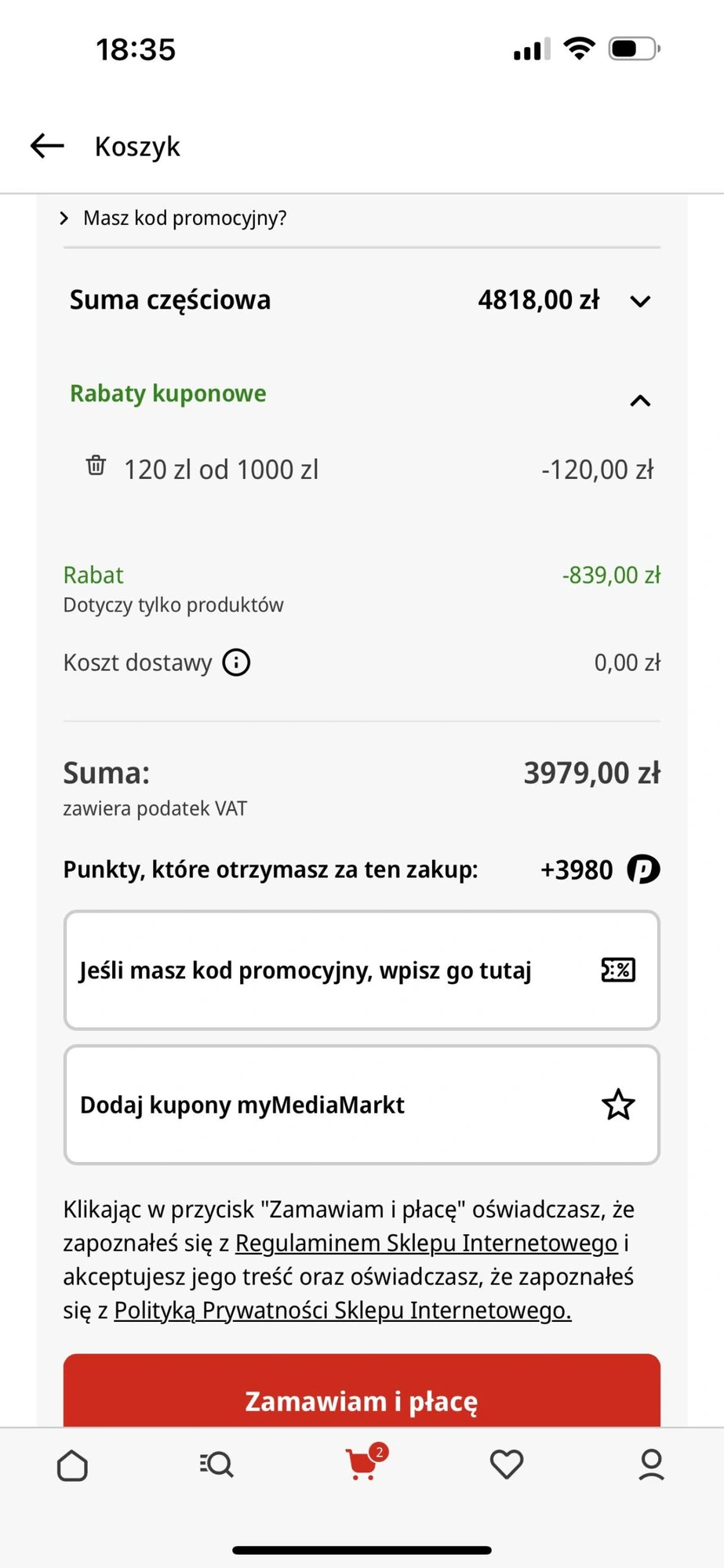Screen dimensions: 724x1568
Task: Show info about Koszt dostawy
Action: click(x=236, y=662)
